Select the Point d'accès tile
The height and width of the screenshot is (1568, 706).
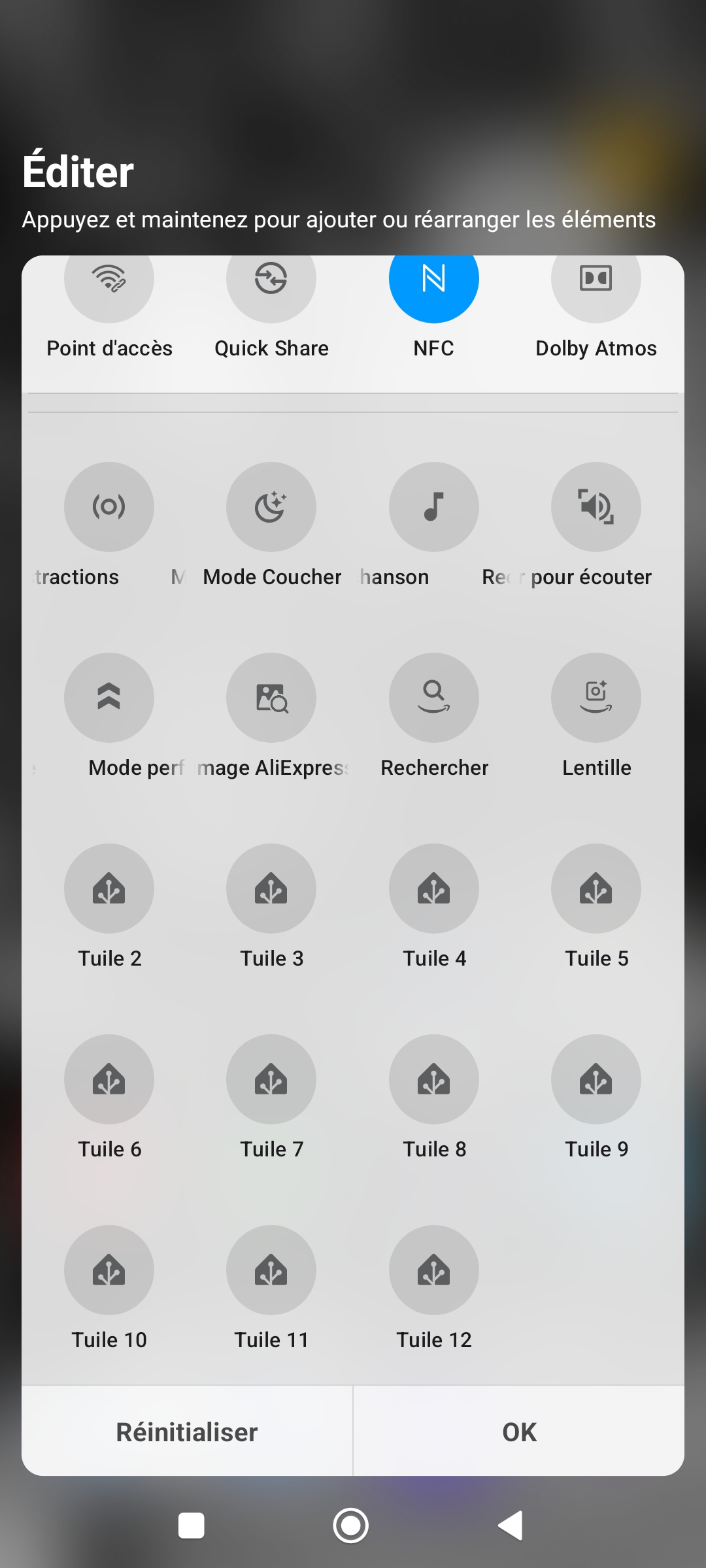(x=109, y=281)
